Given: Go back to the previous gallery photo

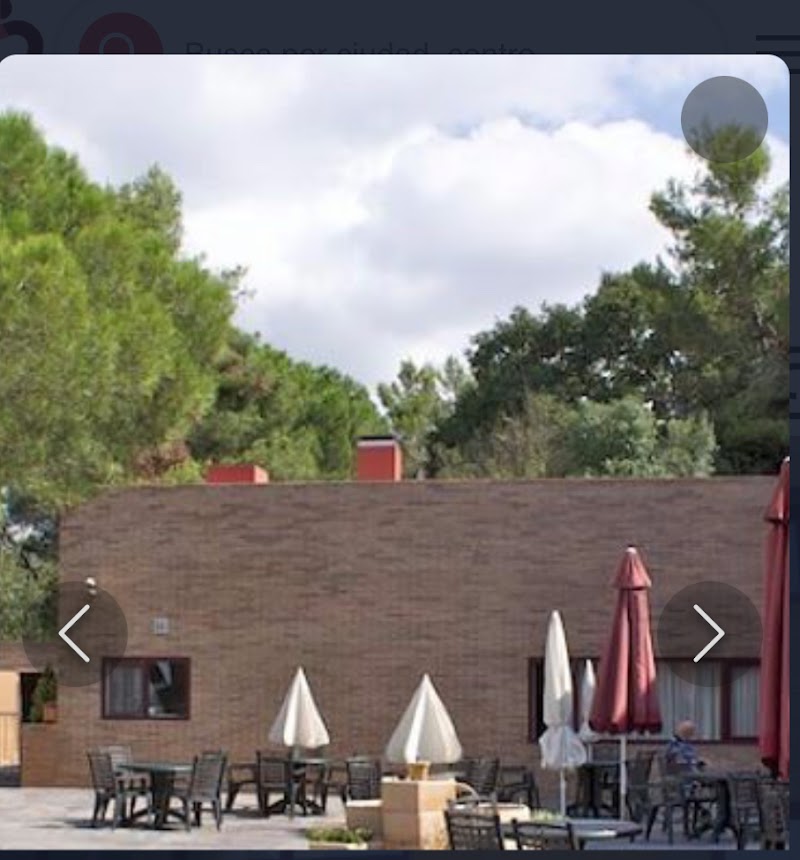Looking at the screenshot, I should [x=76, y=633].
